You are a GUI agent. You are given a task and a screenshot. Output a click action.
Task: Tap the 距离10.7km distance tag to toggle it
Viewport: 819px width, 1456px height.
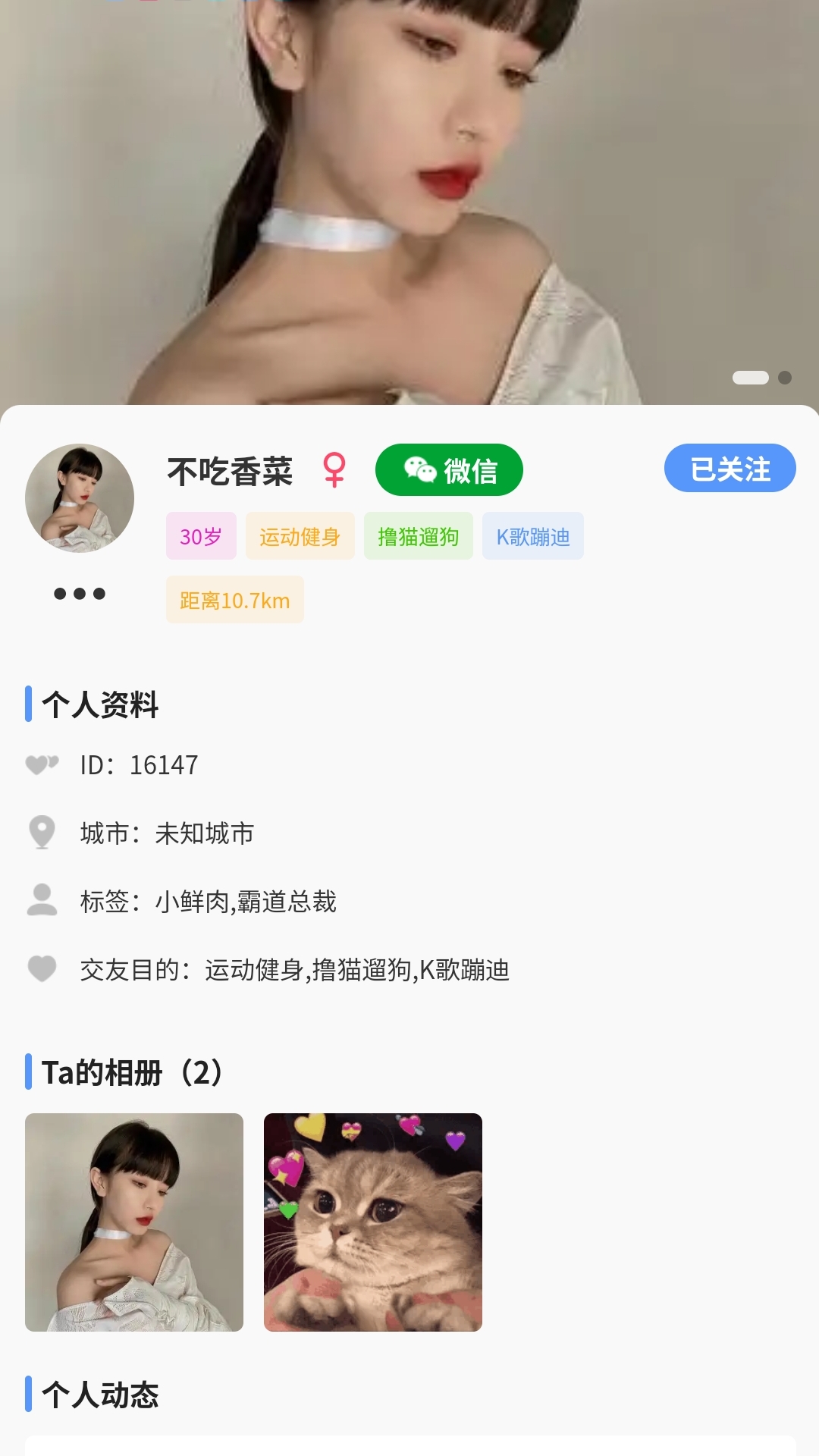[x=235, y=600]
